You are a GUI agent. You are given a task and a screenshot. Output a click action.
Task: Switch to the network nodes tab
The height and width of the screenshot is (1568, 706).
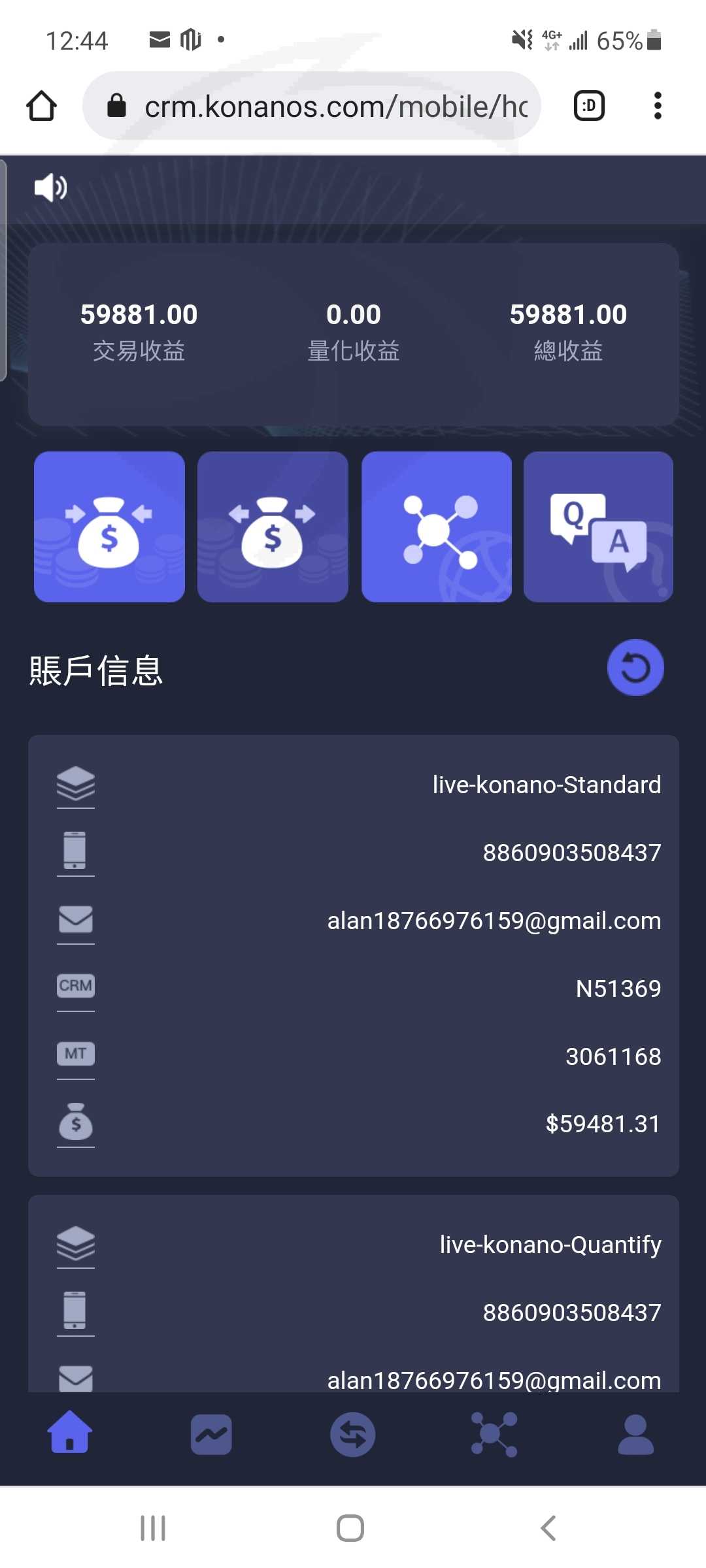pyautogui.click(x=494, y=1435)
